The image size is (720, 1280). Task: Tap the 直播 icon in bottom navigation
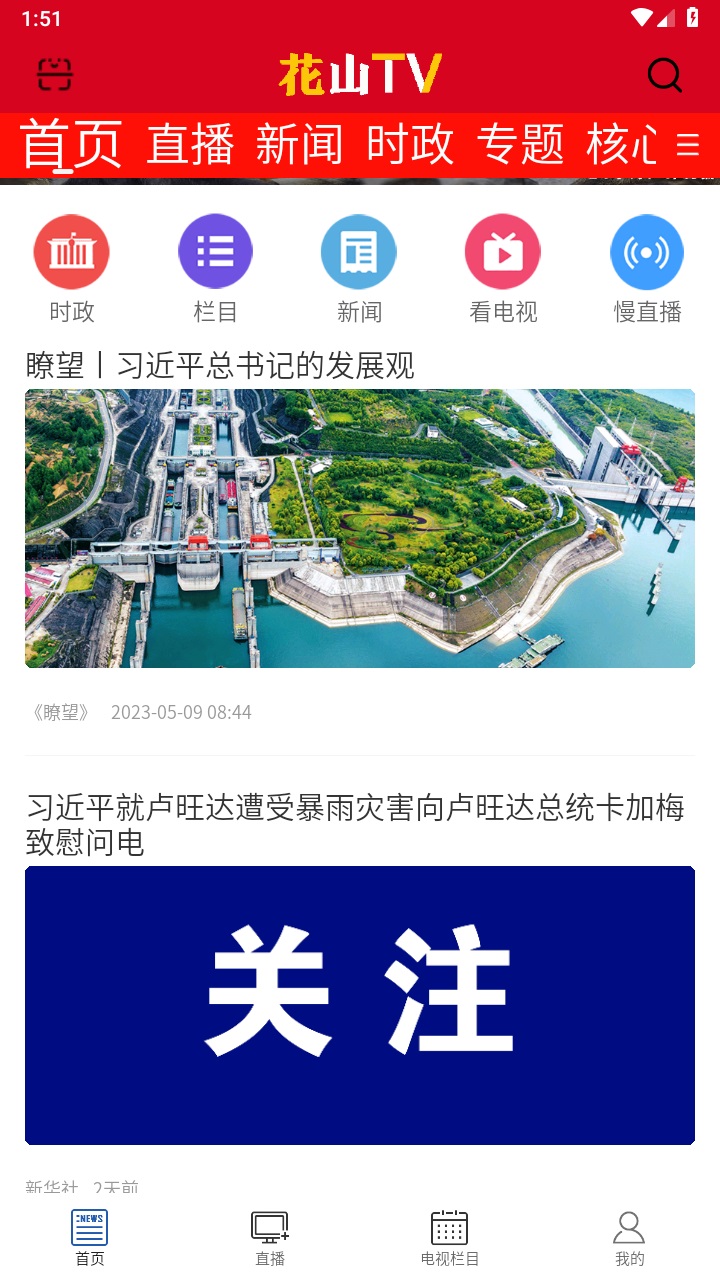pos(269,1232)
